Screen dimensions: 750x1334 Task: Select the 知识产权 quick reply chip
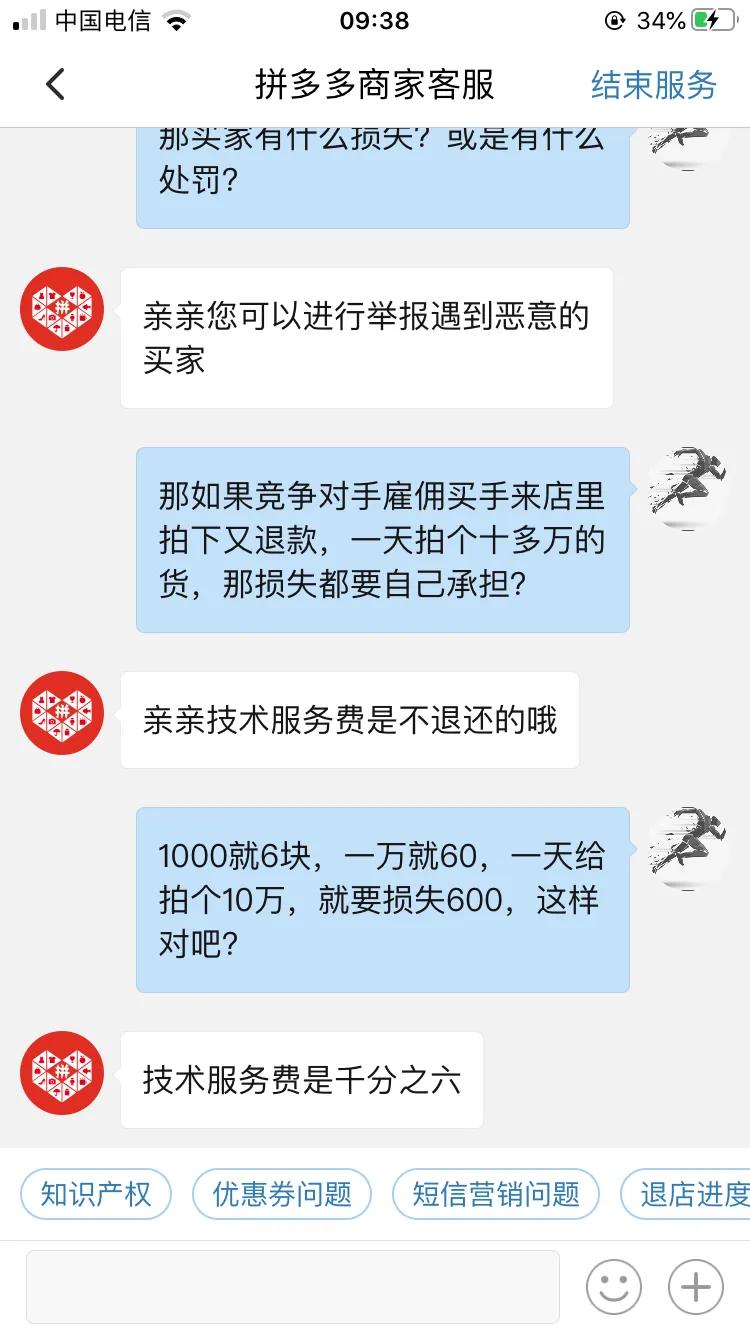click(x=95, y=1194)
